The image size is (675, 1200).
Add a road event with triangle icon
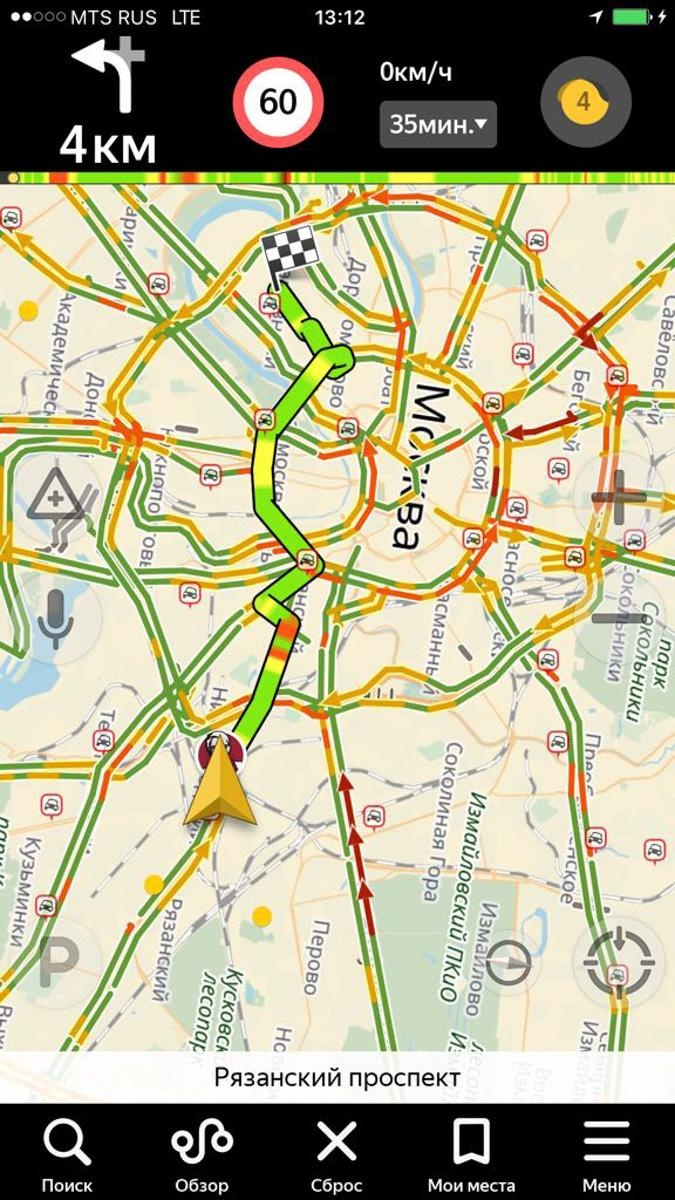click(57, 499)
